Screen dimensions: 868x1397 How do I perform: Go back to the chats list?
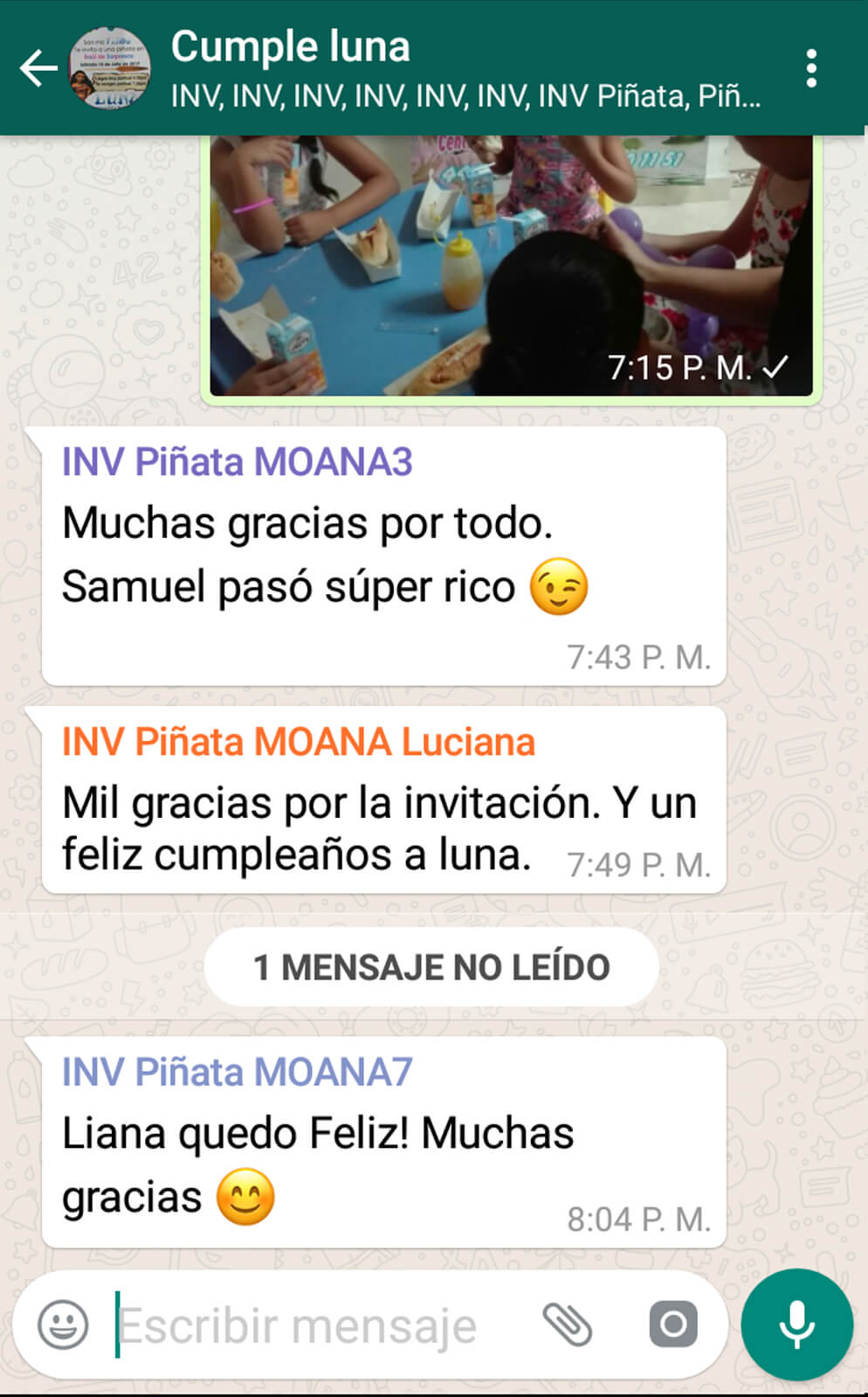(38, 68)
